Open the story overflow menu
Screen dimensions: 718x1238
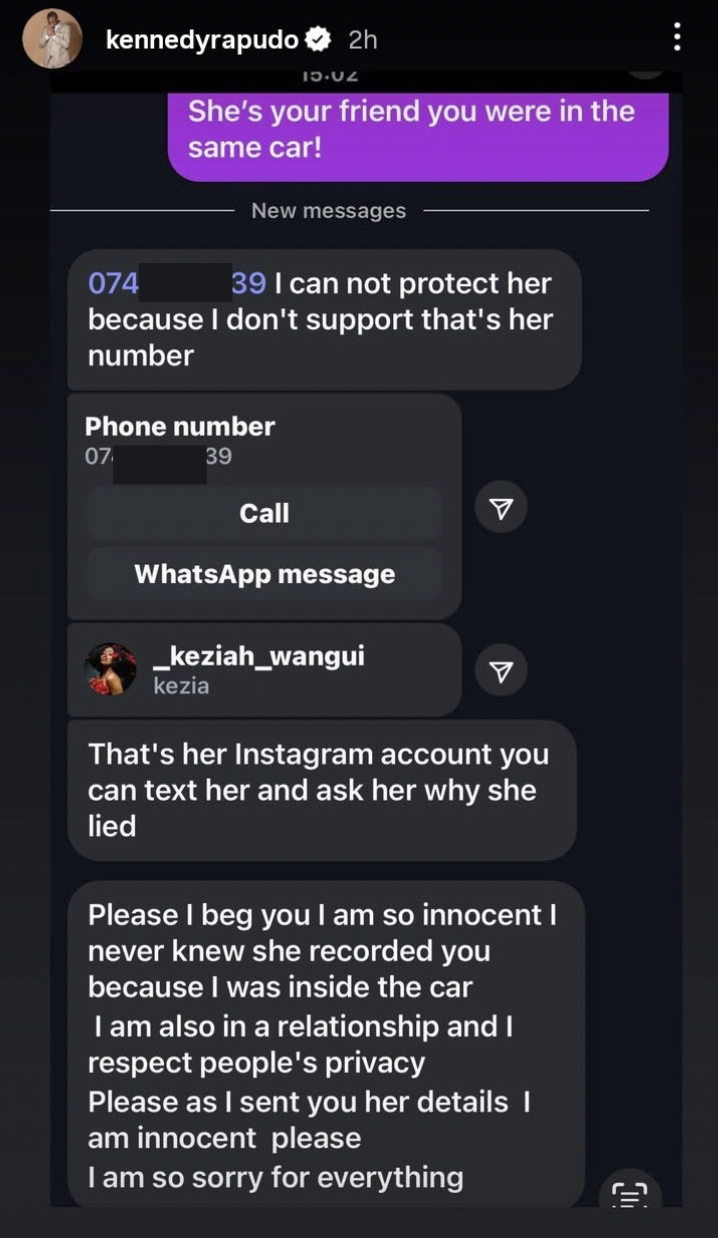[678, 39]
